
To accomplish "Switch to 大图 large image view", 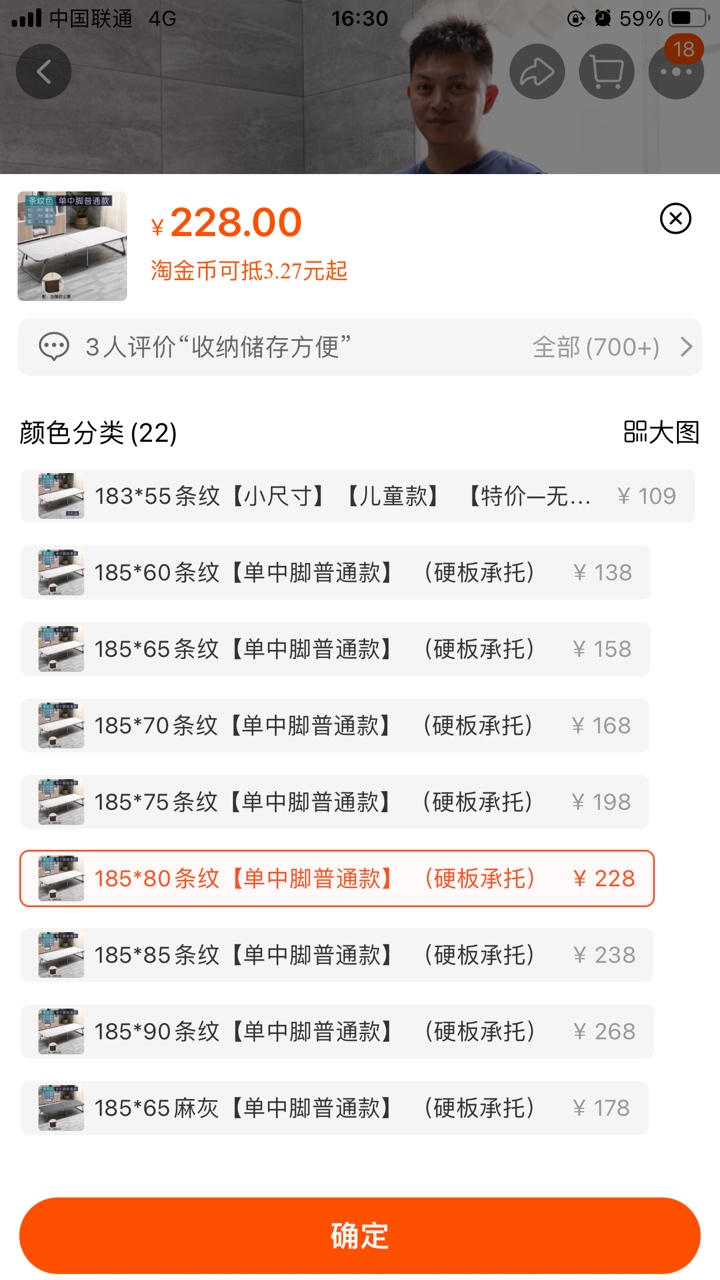I will [661, 432].
